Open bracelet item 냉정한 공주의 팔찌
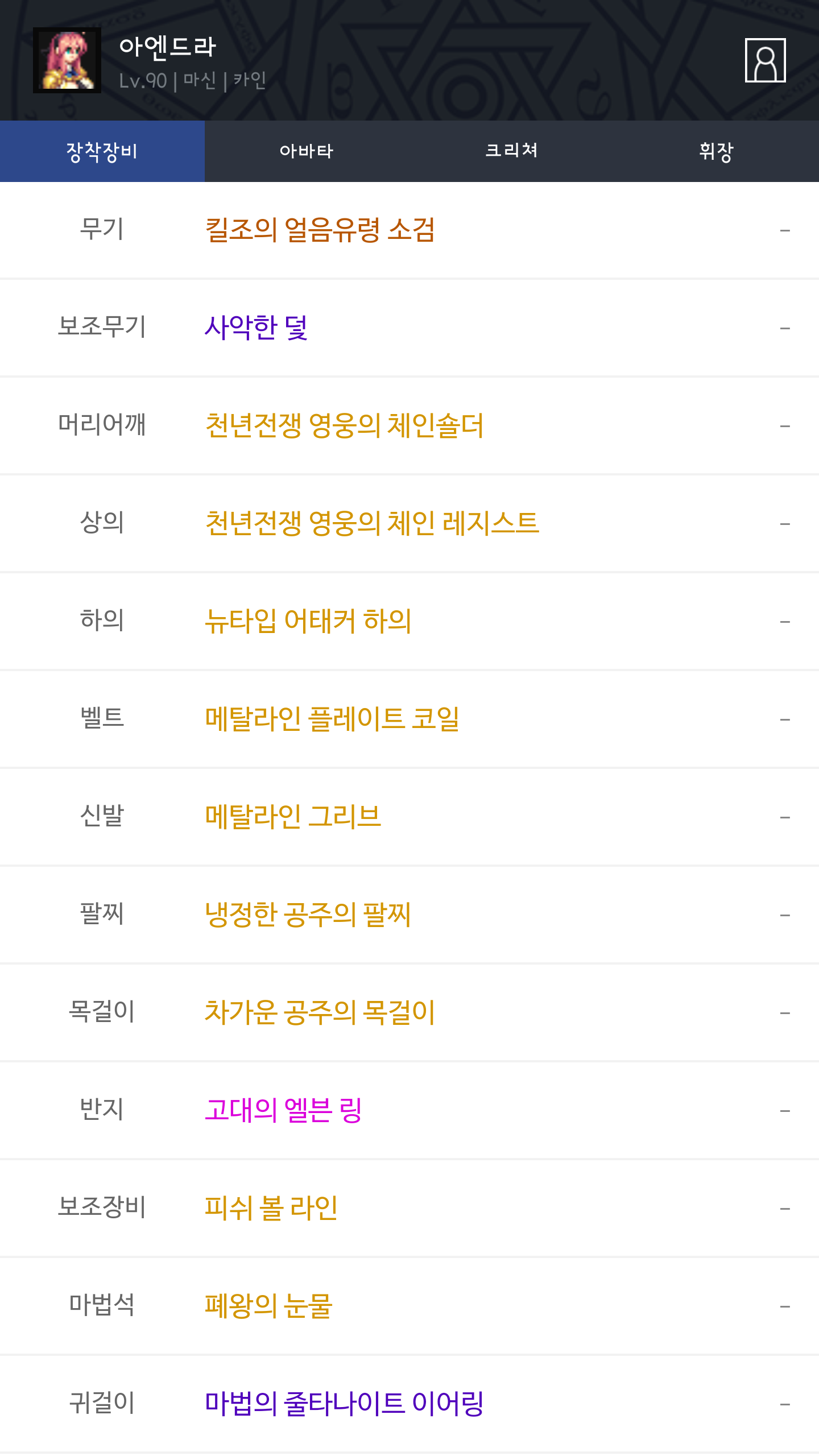The width and height of the screenshot is (819, 1456). coord(308,915)
